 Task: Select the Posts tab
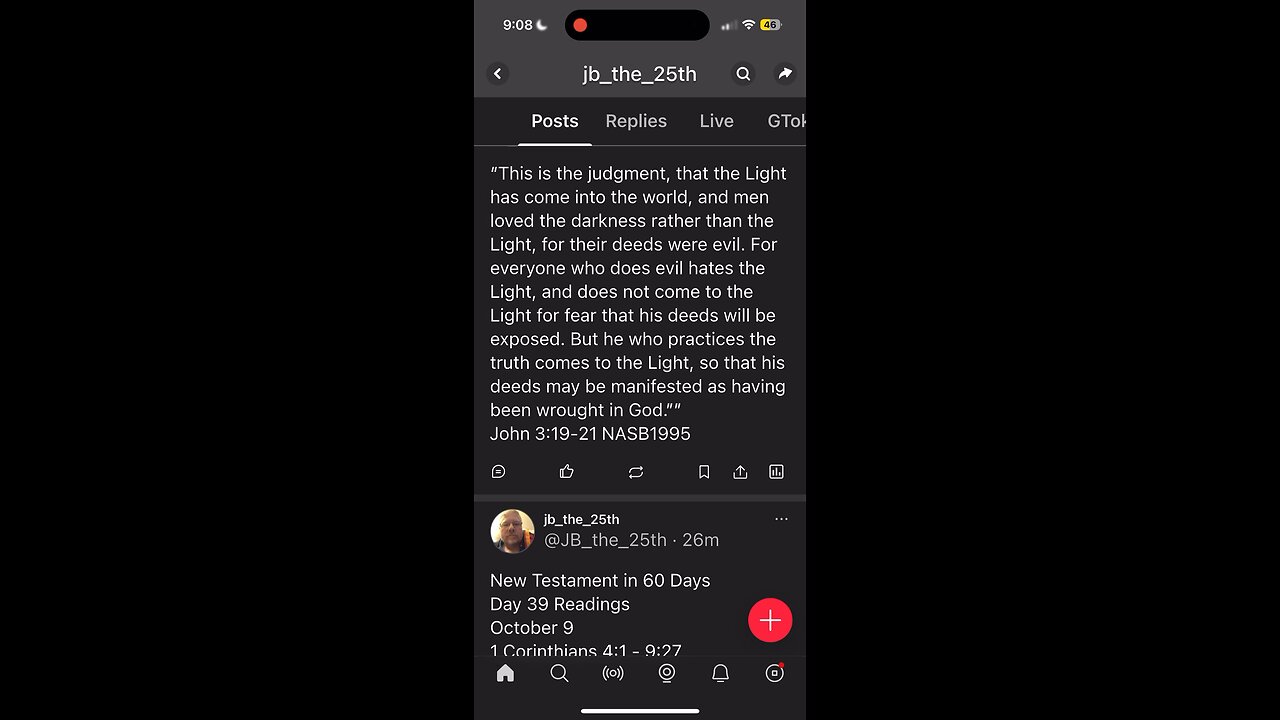(x=554, y=121)
